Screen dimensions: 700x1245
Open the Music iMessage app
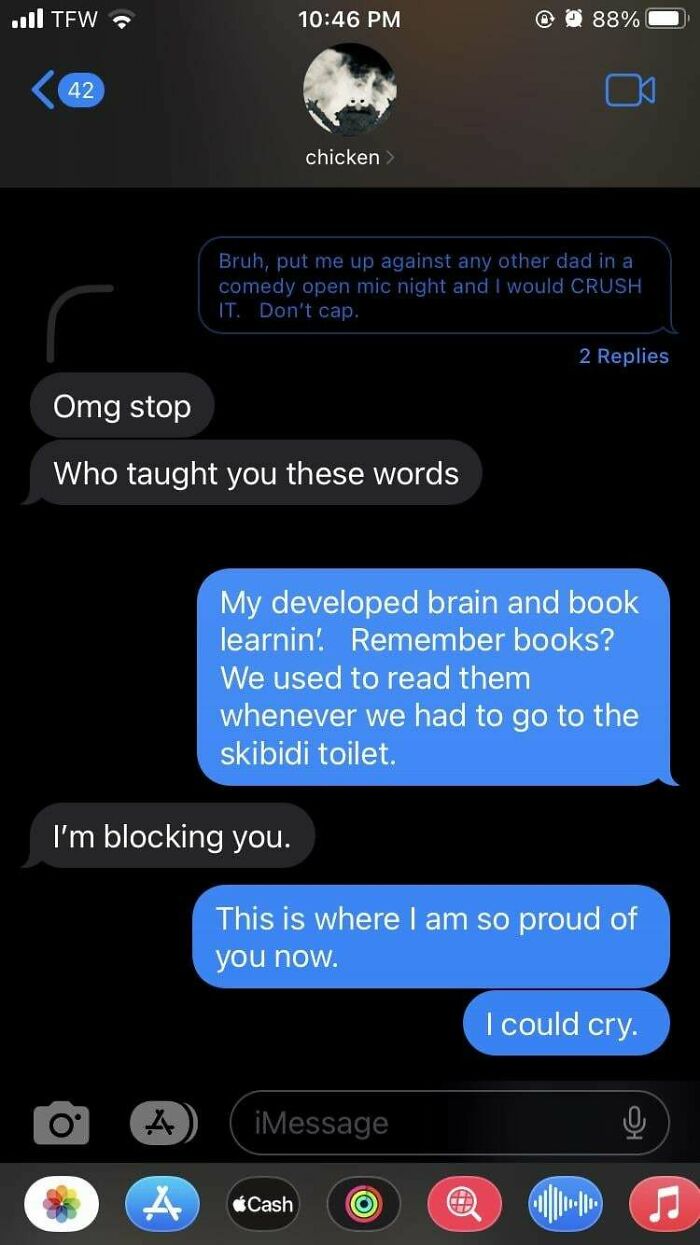point(665,1204)
